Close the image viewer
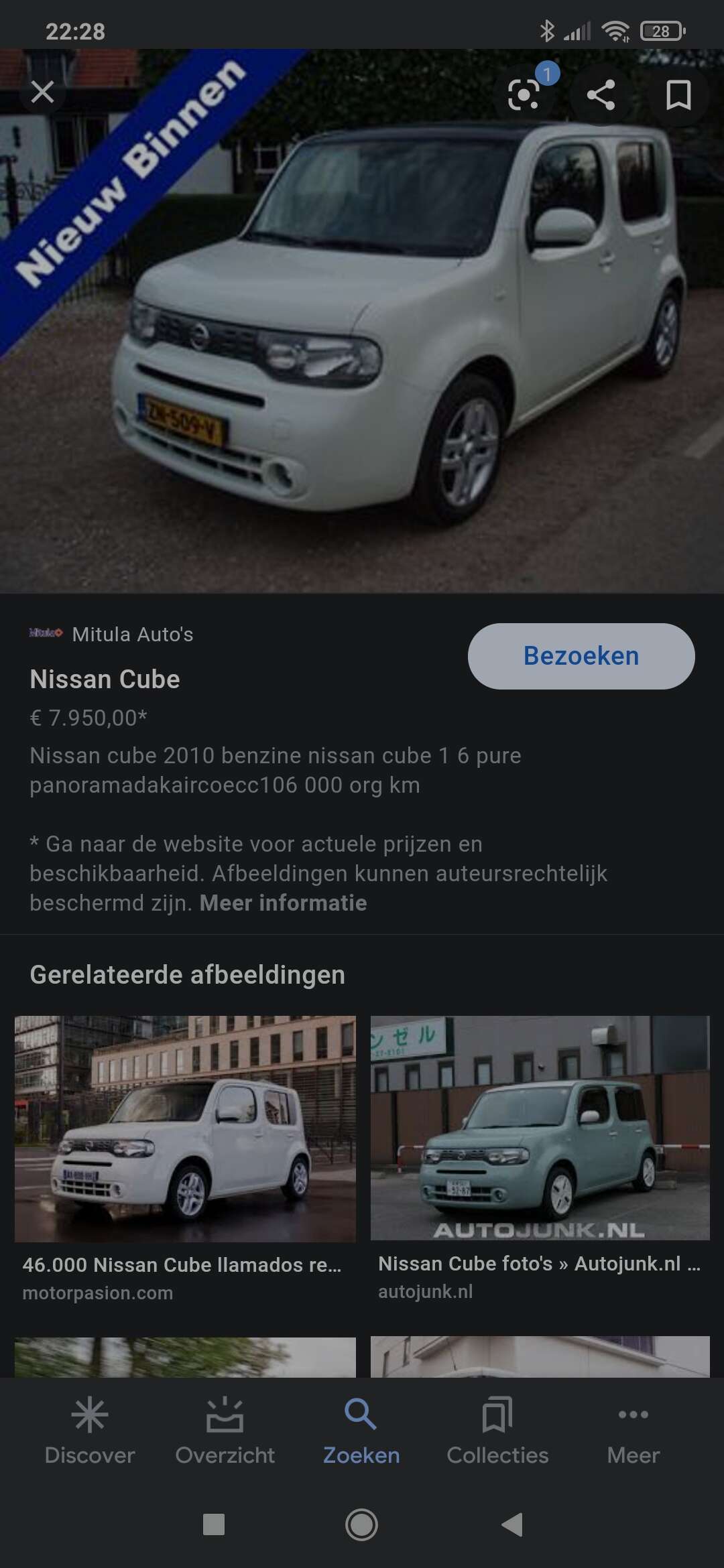724x1568 pixels. pos(42,92)
